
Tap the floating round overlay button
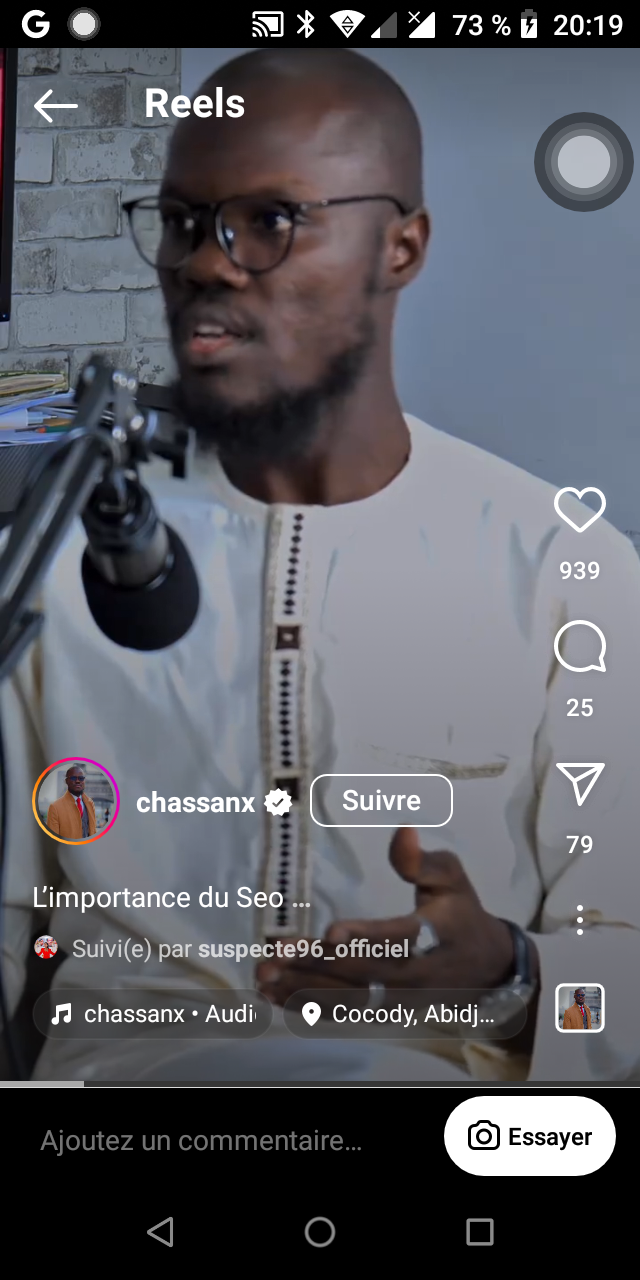coord(584,162)
